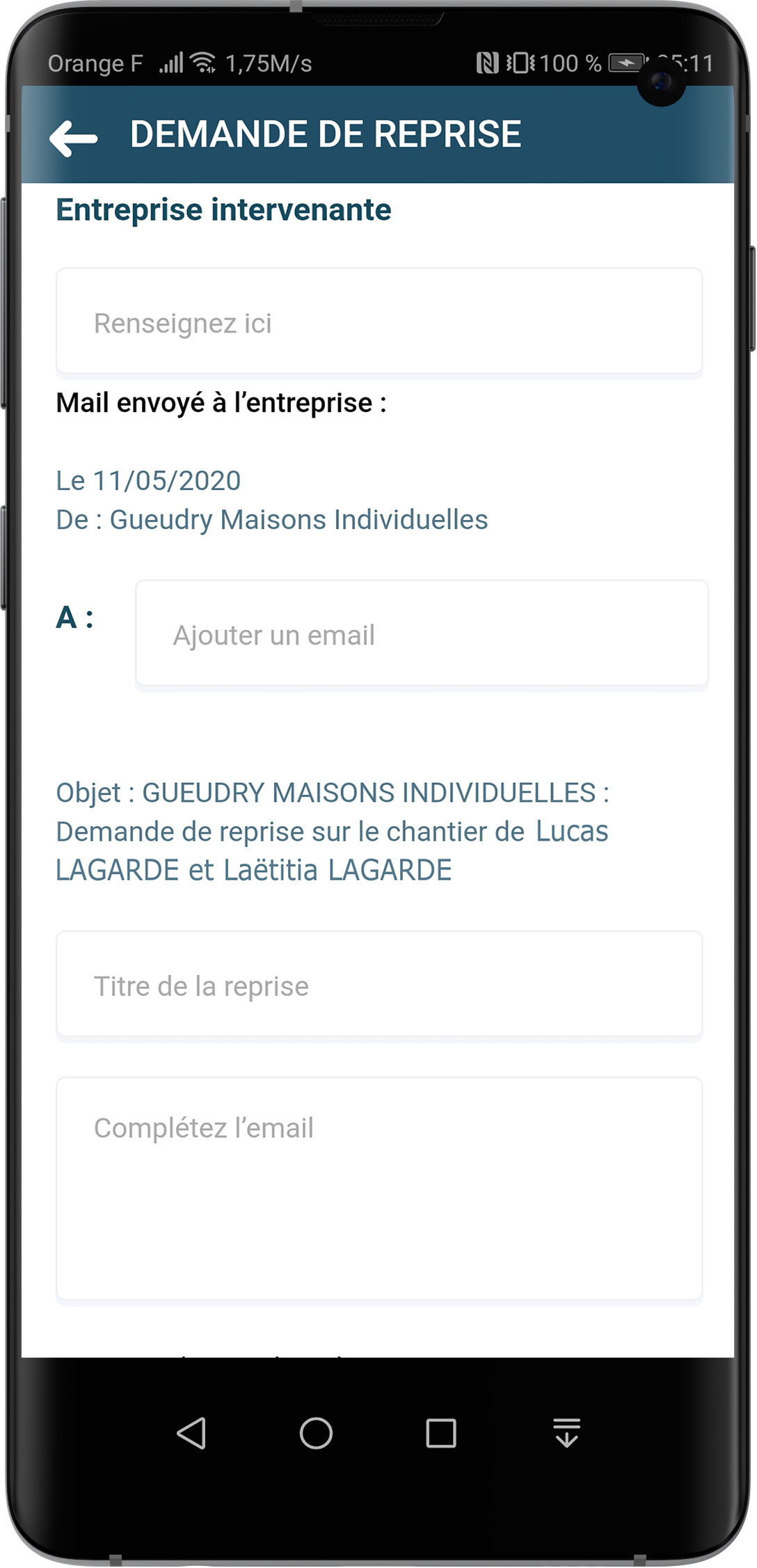The width and height of the screenshot is (757, 1568).
Task: Open the system recent apps view
Action: pyautogui.click(x=440, y=1432)
